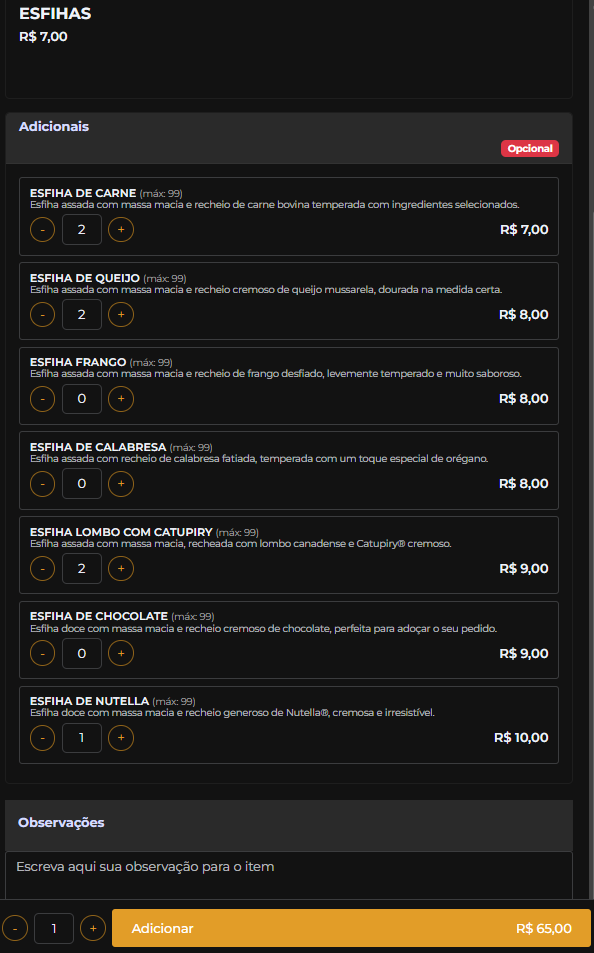
Task: Remove the Esfiha de Nutella
Action: point(43,738)
